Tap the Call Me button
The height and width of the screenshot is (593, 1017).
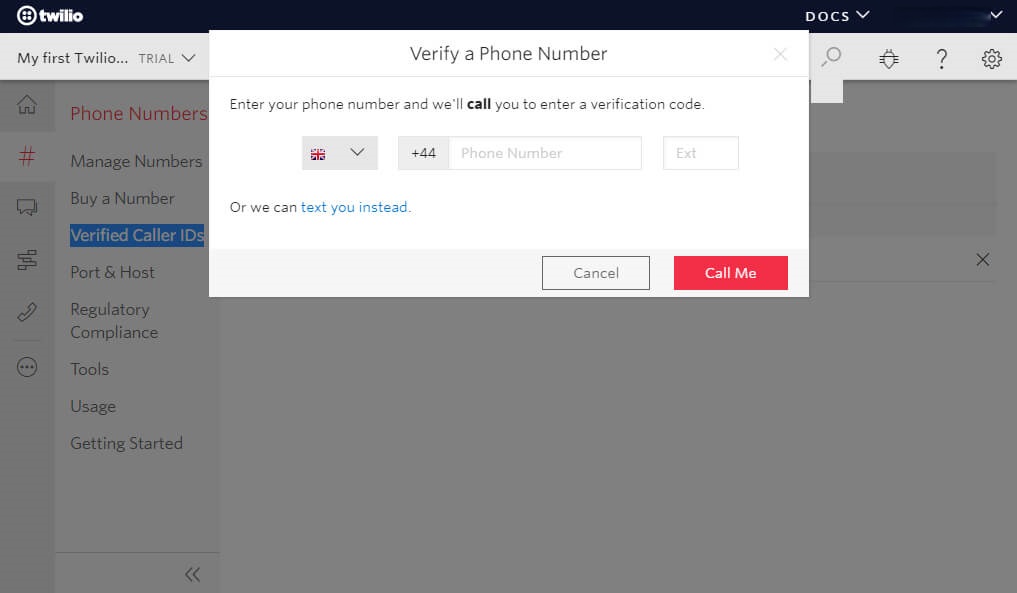tap(731, 273)
